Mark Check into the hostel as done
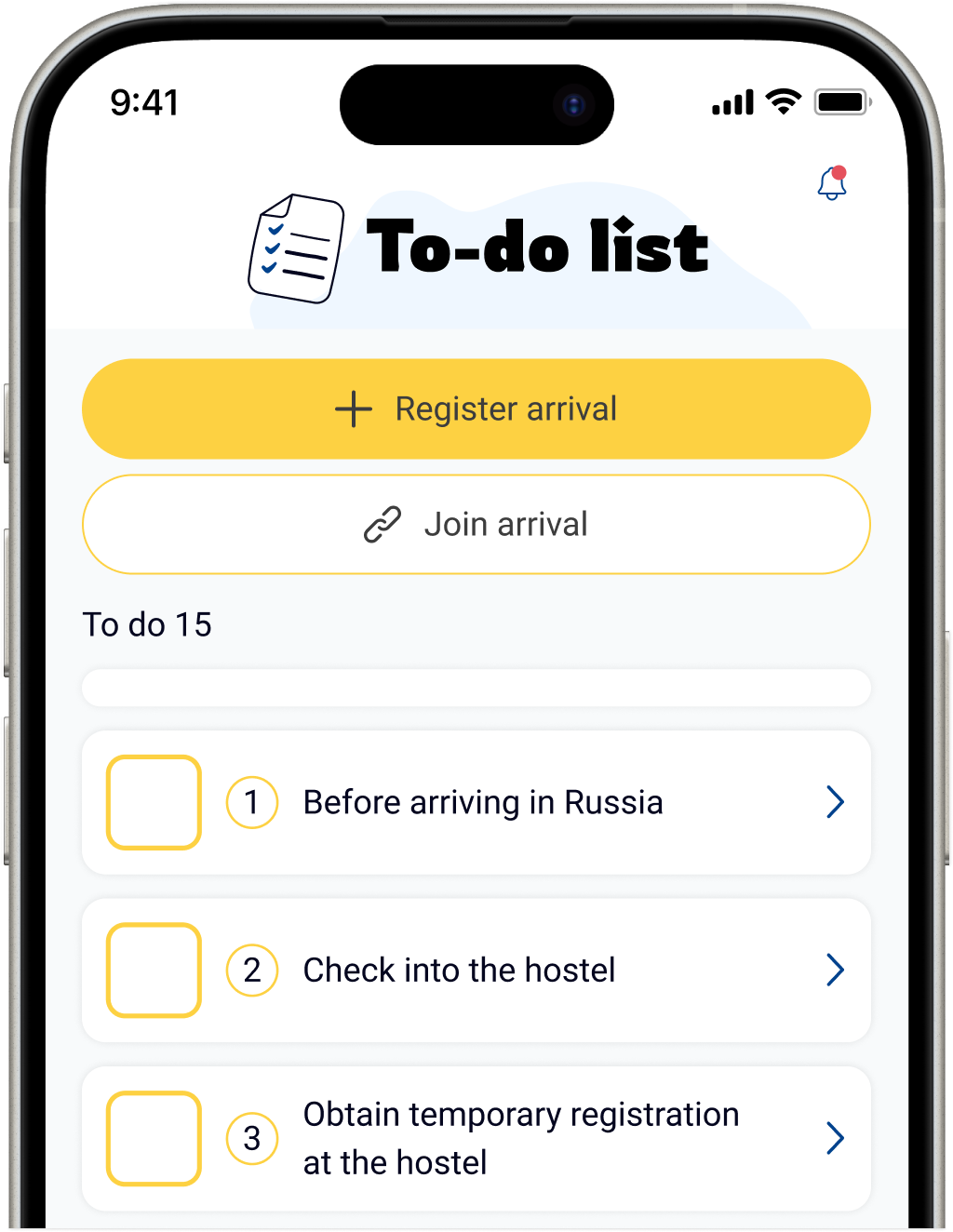The width and height of the screenshot is (953, 1232). [154, 970]
